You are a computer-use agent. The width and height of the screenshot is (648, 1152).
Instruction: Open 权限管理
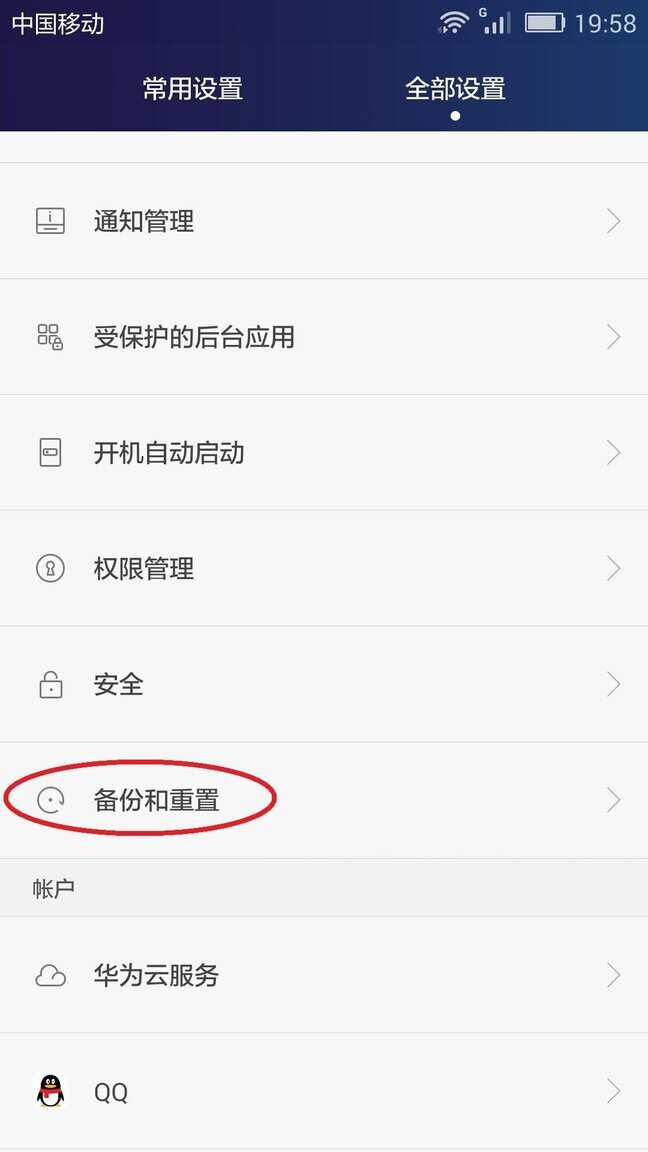pyautogui.click(x=324, y=569)
